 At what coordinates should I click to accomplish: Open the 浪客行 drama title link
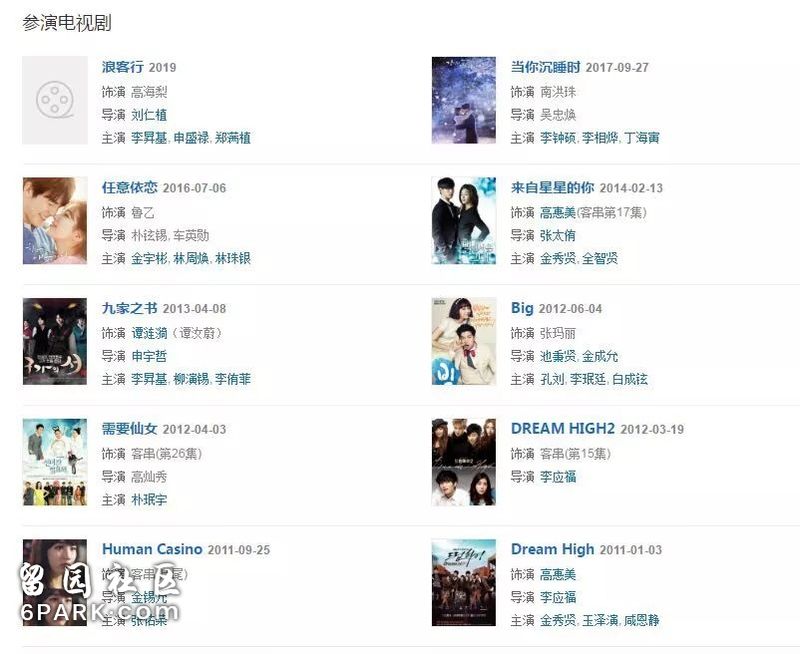[123, 67]
